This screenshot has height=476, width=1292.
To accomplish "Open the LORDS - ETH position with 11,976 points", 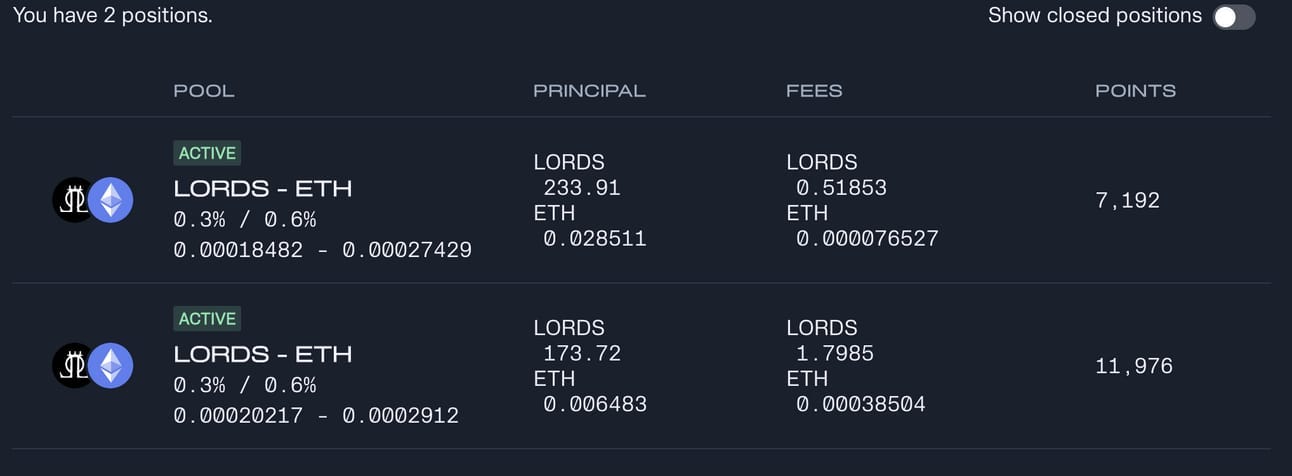I will click(641, 366).
